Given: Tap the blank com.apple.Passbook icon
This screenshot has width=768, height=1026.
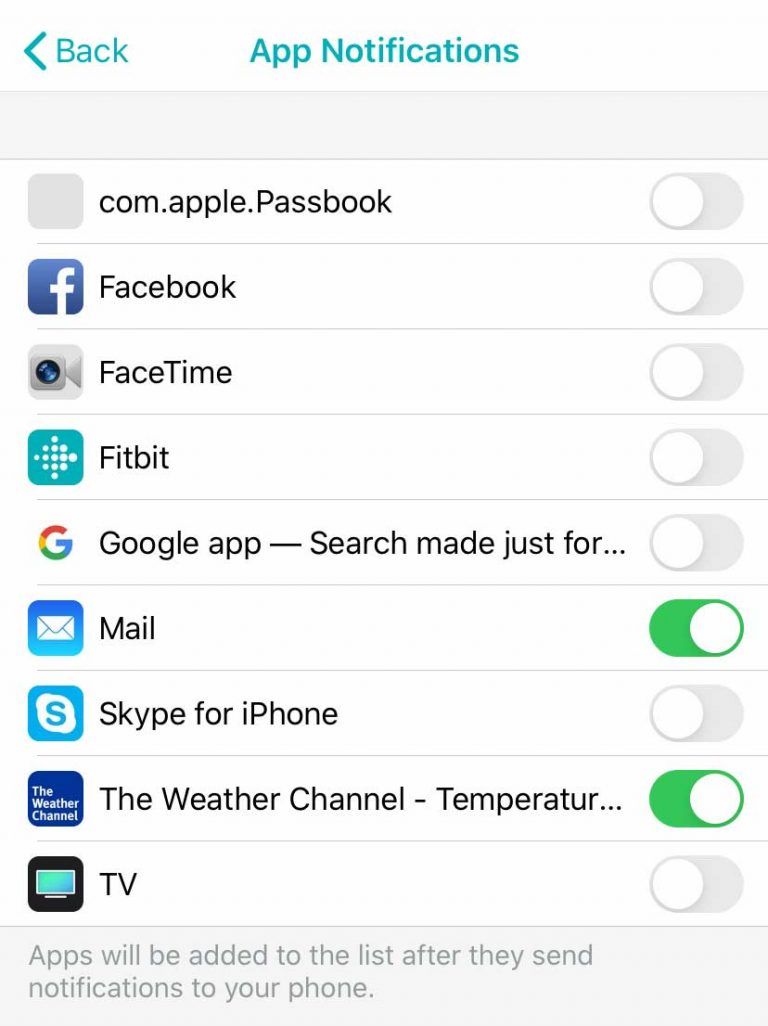Looking at the screenshot, I should (x=55, y=201).
